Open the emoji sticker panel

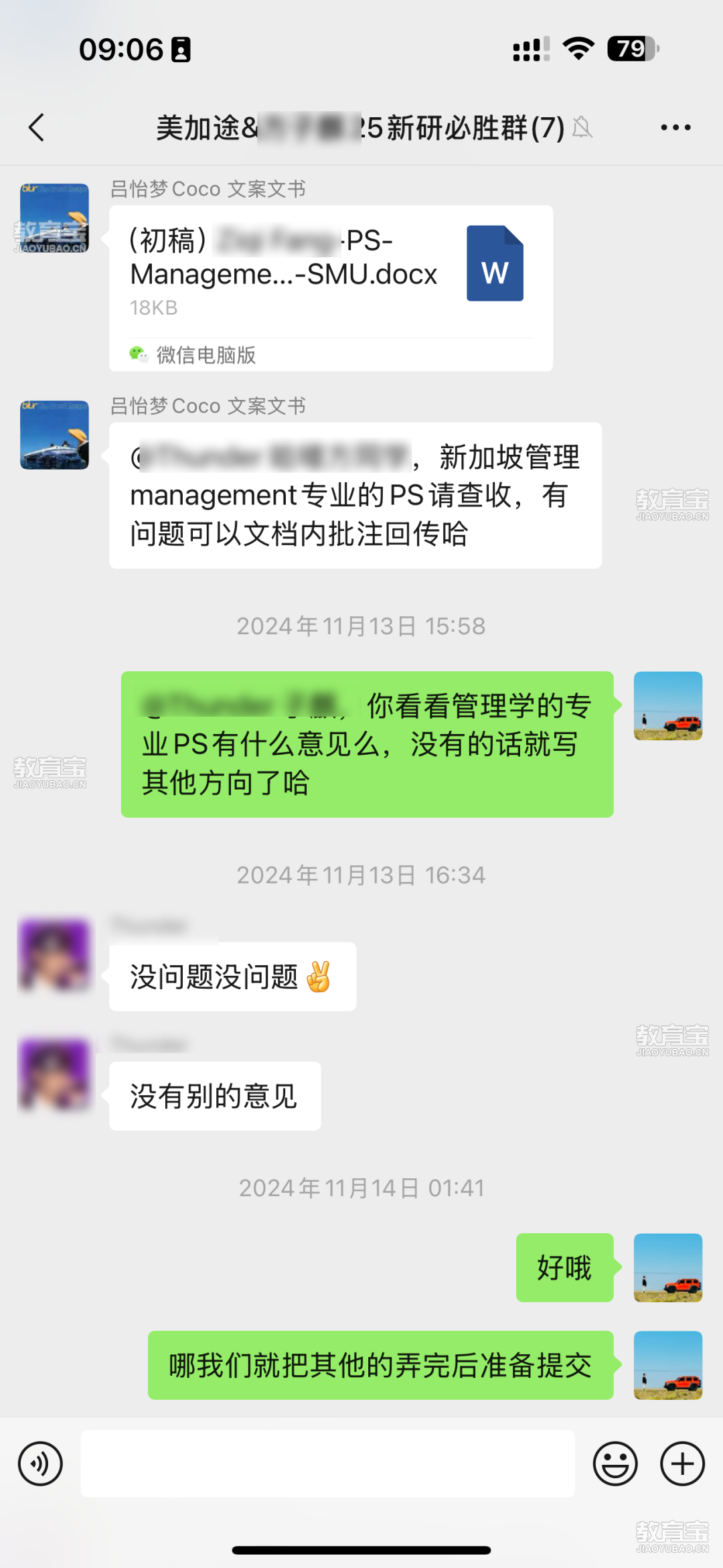pos(615,1464)
